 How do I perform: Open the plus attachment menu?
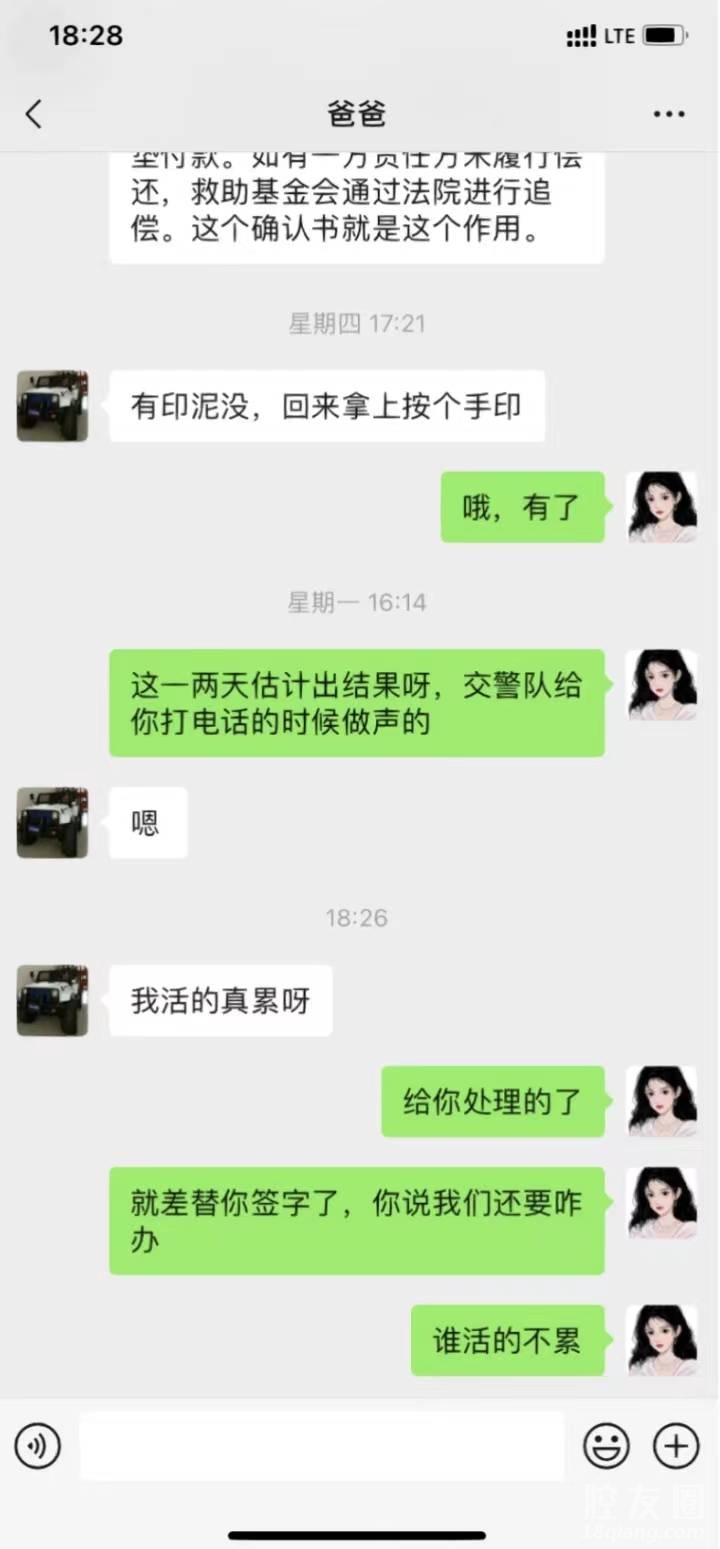pos(676,1446)
